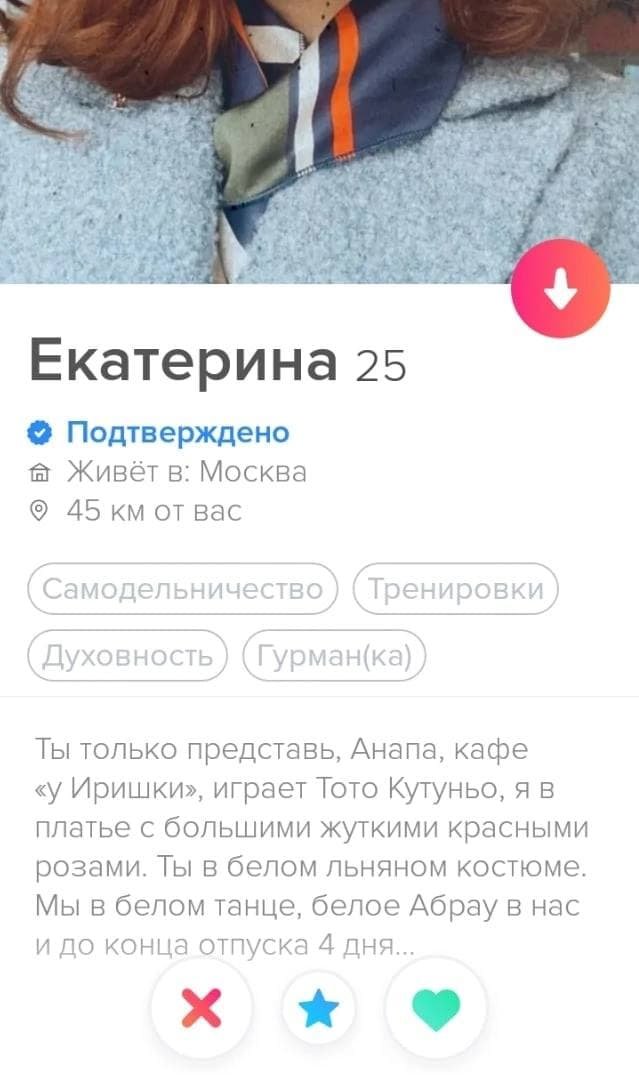Collapse profile with the down-arrow button
This screenshot has width=639, height=1080.
coord(560,289)
